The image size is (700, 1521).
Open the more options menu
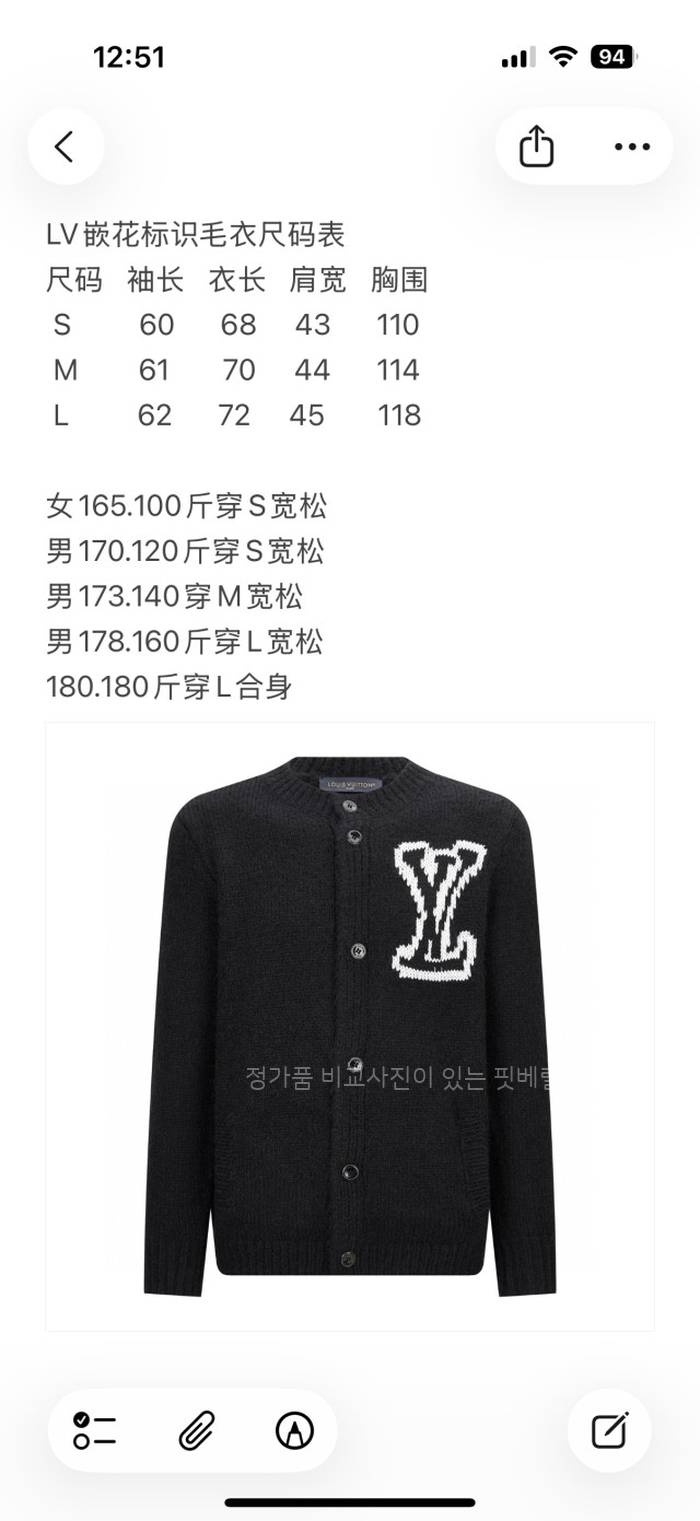pos(632,147)
